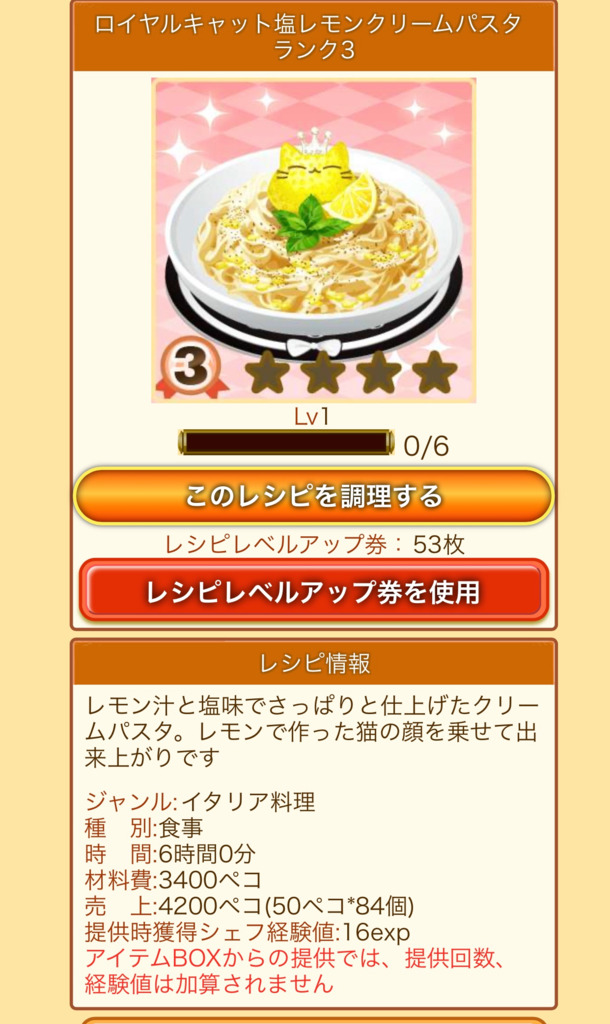Screen dimensions: 610x1024
Task: Use a recipe level-up ticket (レシピレベルアップ券を使用)
Action: [313, 591]
